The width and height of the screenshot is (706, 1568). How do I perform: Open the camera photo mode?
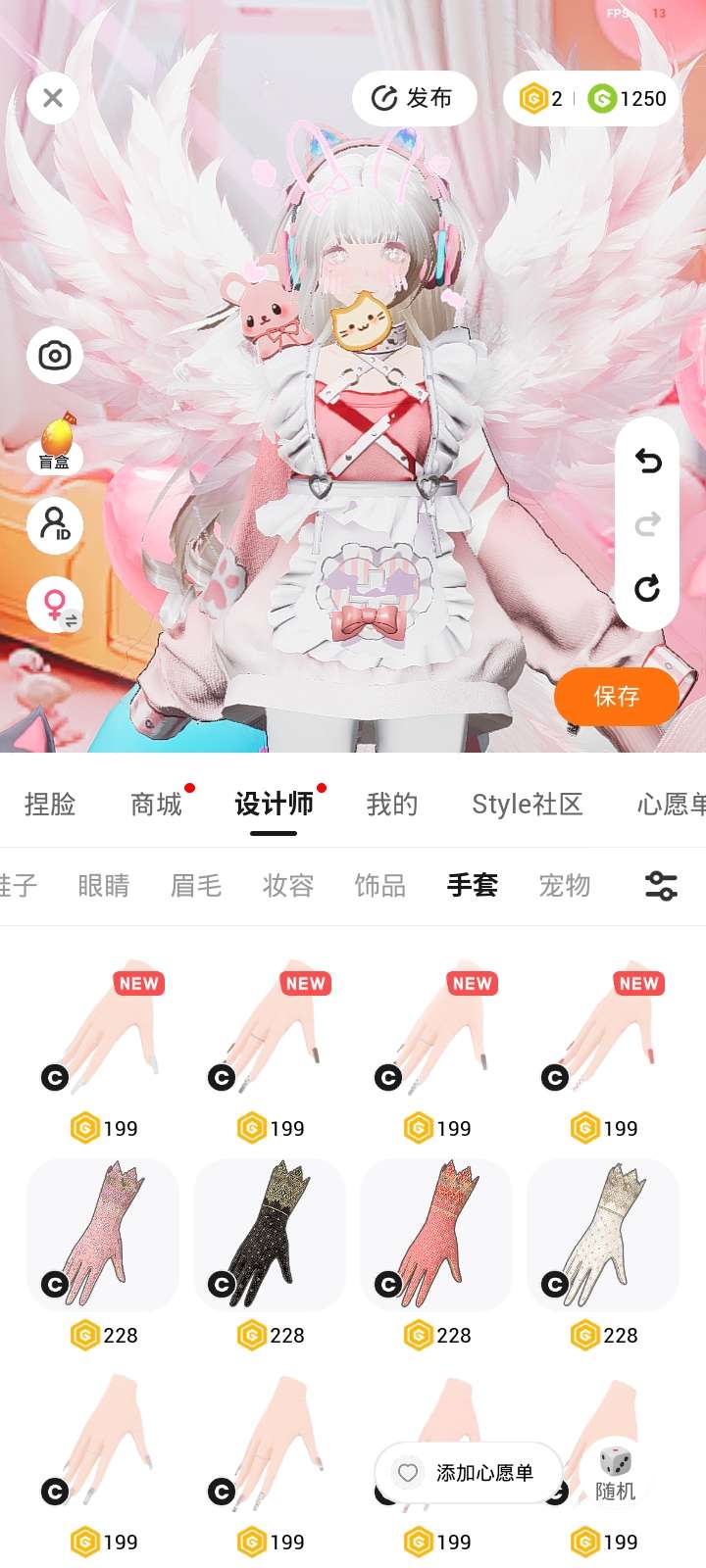coord(55,355)
